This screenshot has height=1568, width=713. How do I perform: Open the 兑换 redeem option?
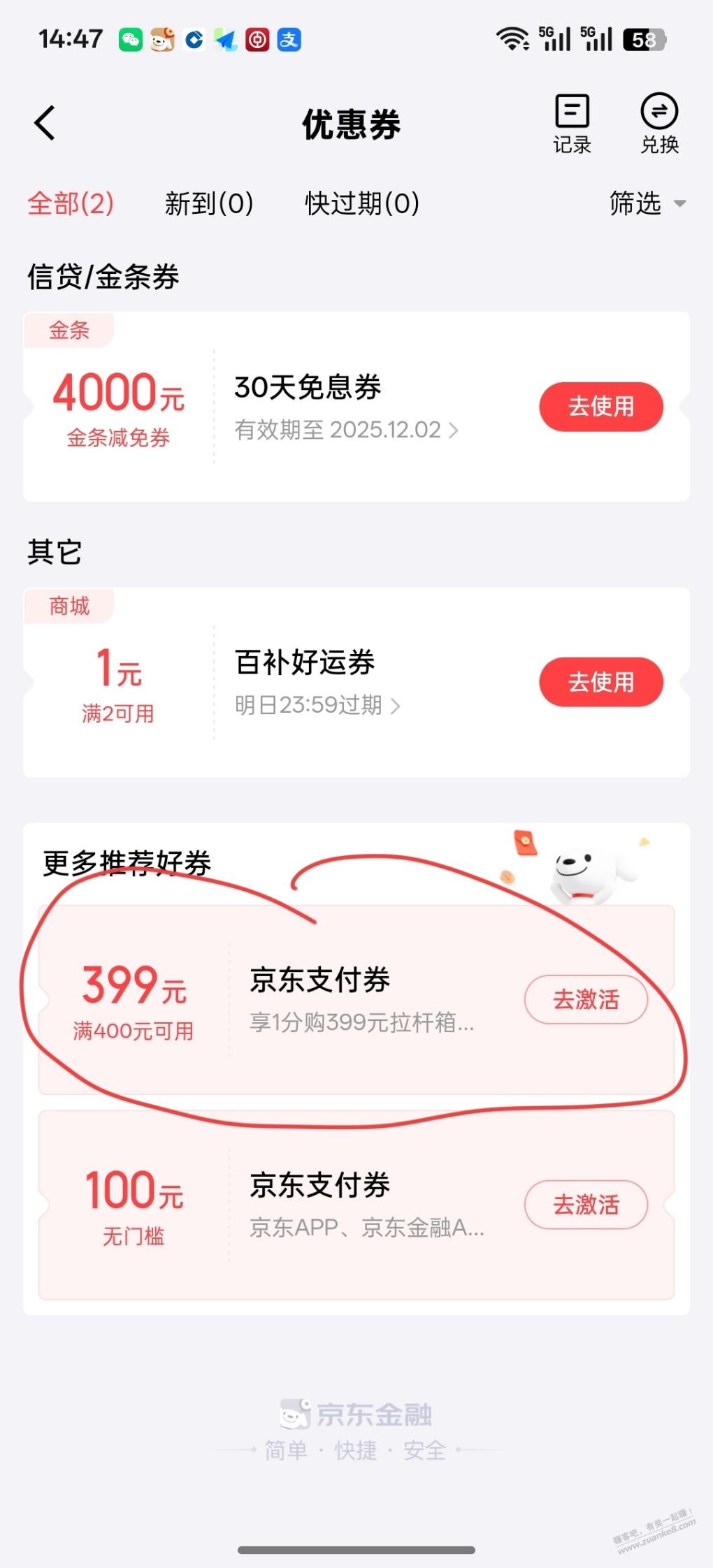pos(659,124)
